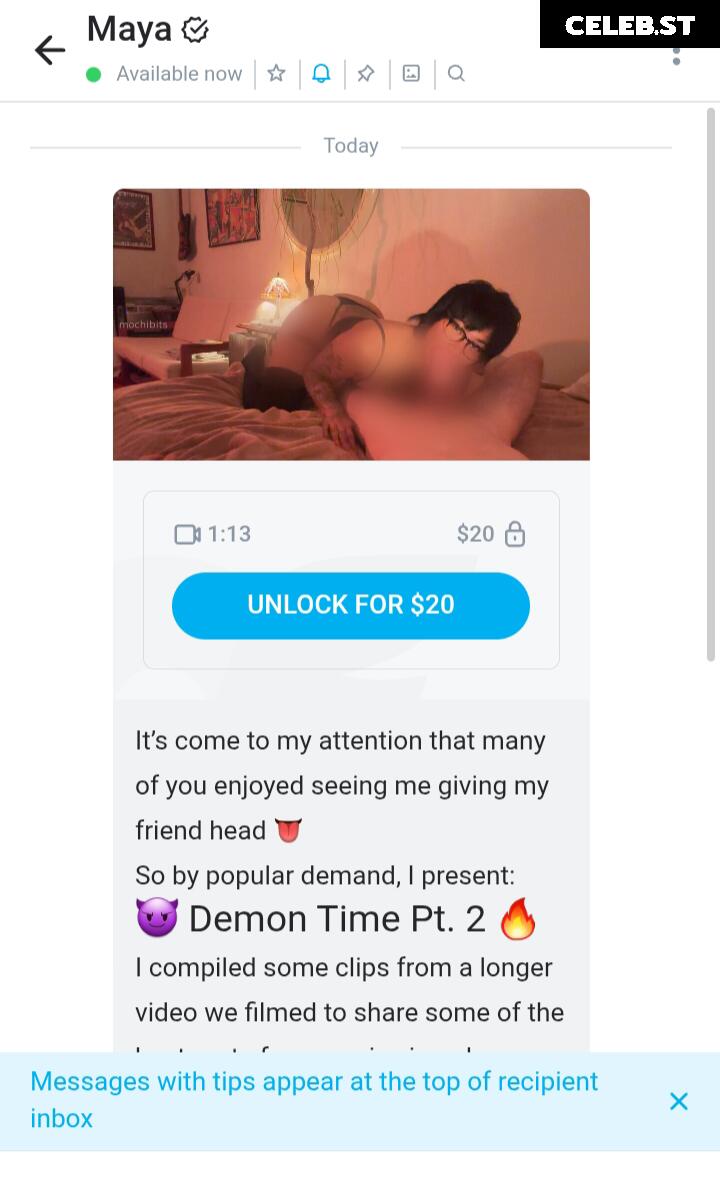720x1179 pixels.
Task: Tap Unlock for $20 button
Action: point(351,605)
